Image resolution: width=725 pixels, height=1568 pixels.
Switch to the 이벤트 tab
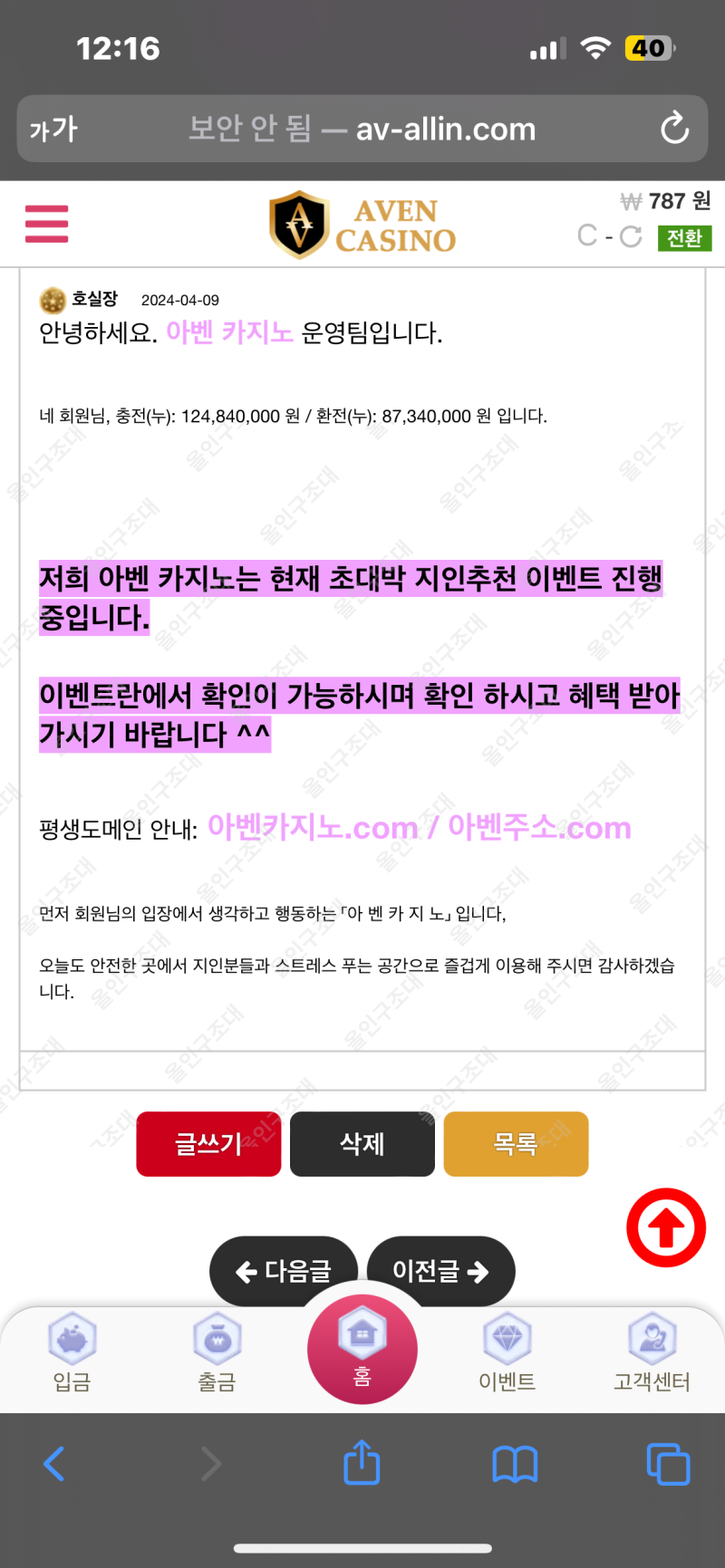point(507,1352)
